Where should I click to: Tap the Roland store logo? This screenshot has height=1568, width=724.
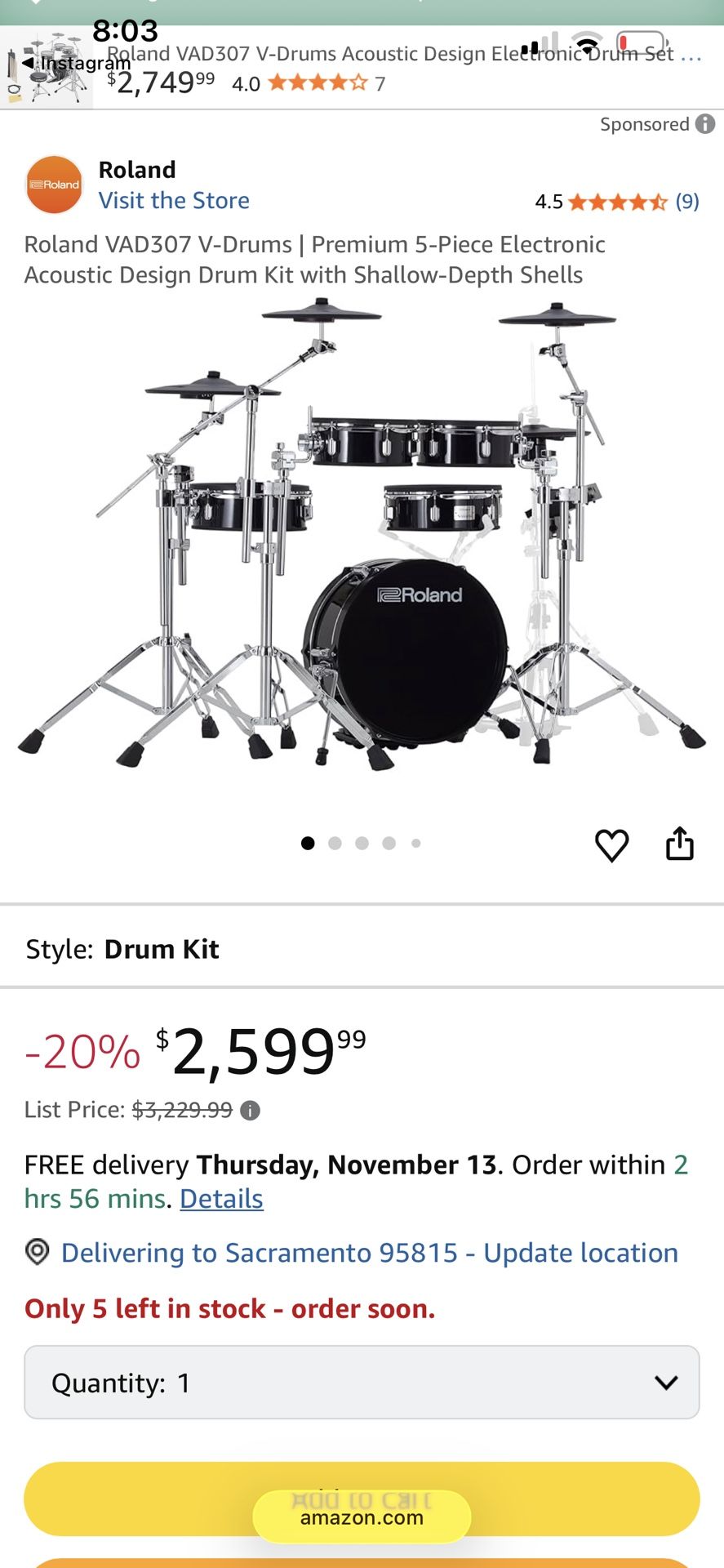point(54,185)
